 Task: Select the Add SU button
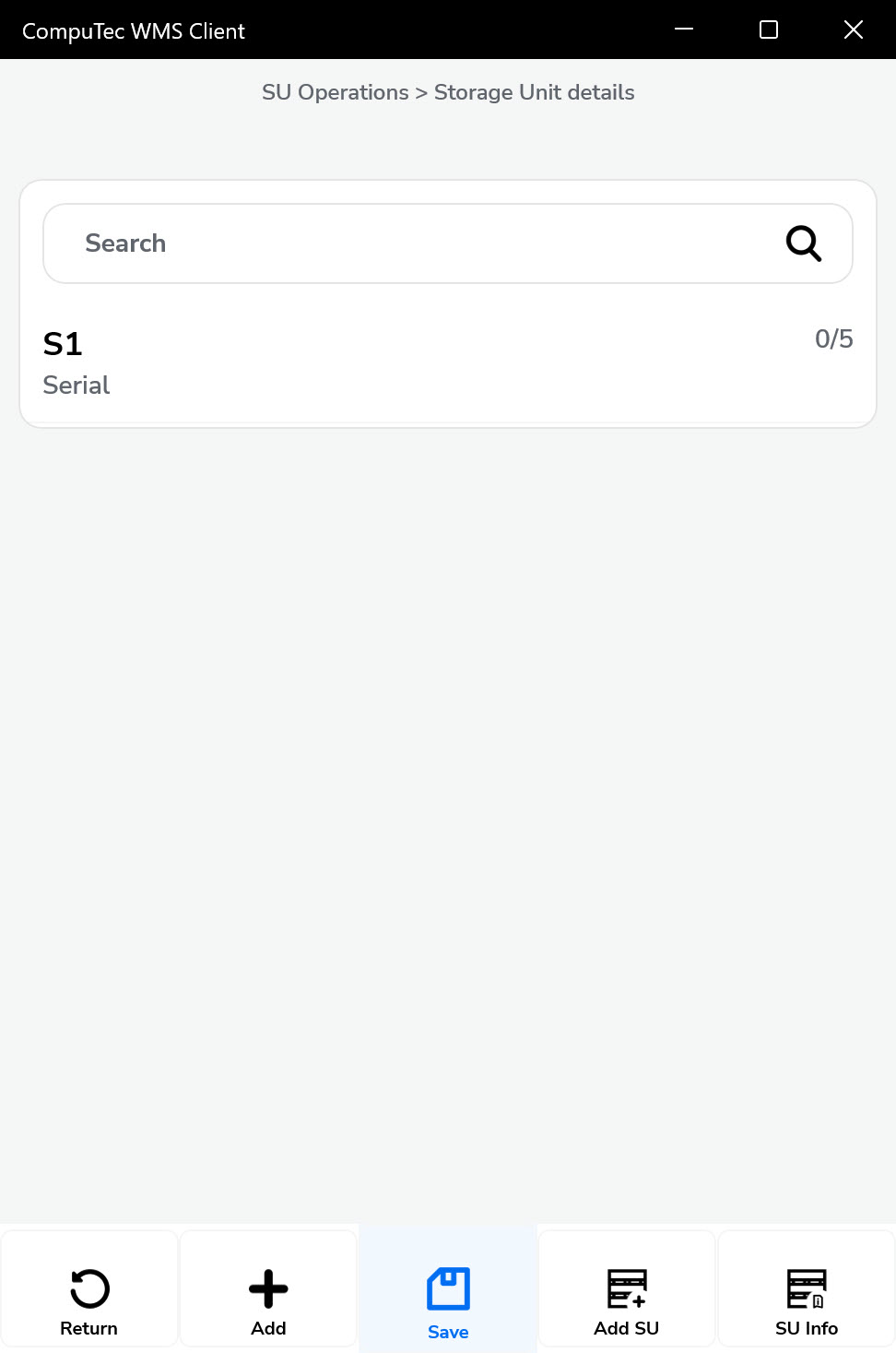point(627,1300)
